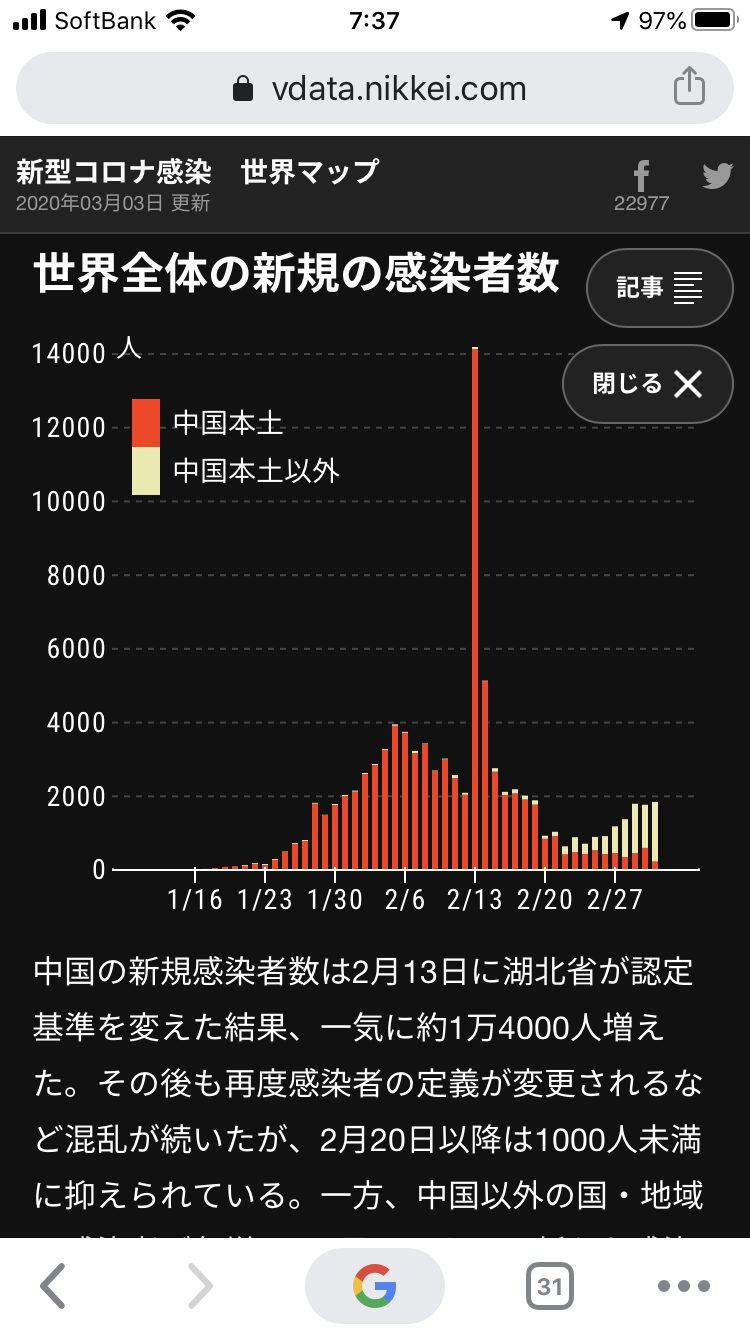The image size is (750, 1334).
Task: Tap the vdata.nikkei.com address bar
Action: tap(375, 88)
